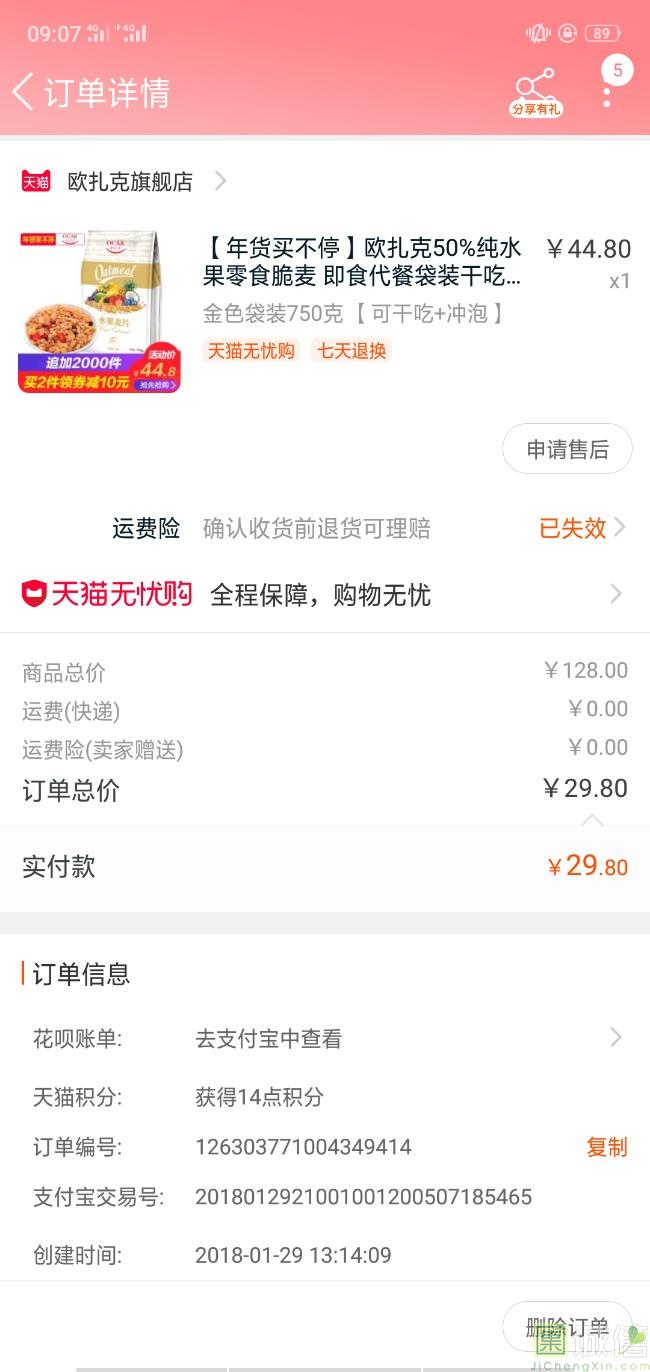Go back from order details
Viewport: 650px width, 1372px height.
tap(24, 92)
